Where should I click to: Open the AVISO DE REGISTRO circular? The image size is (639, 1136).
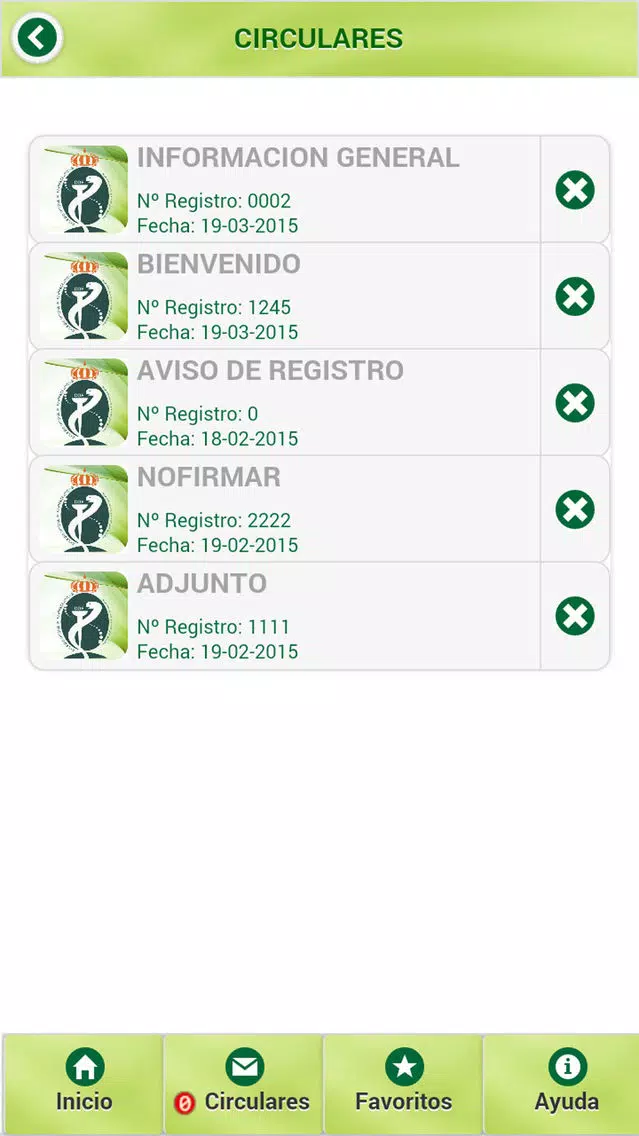[285, 402]
